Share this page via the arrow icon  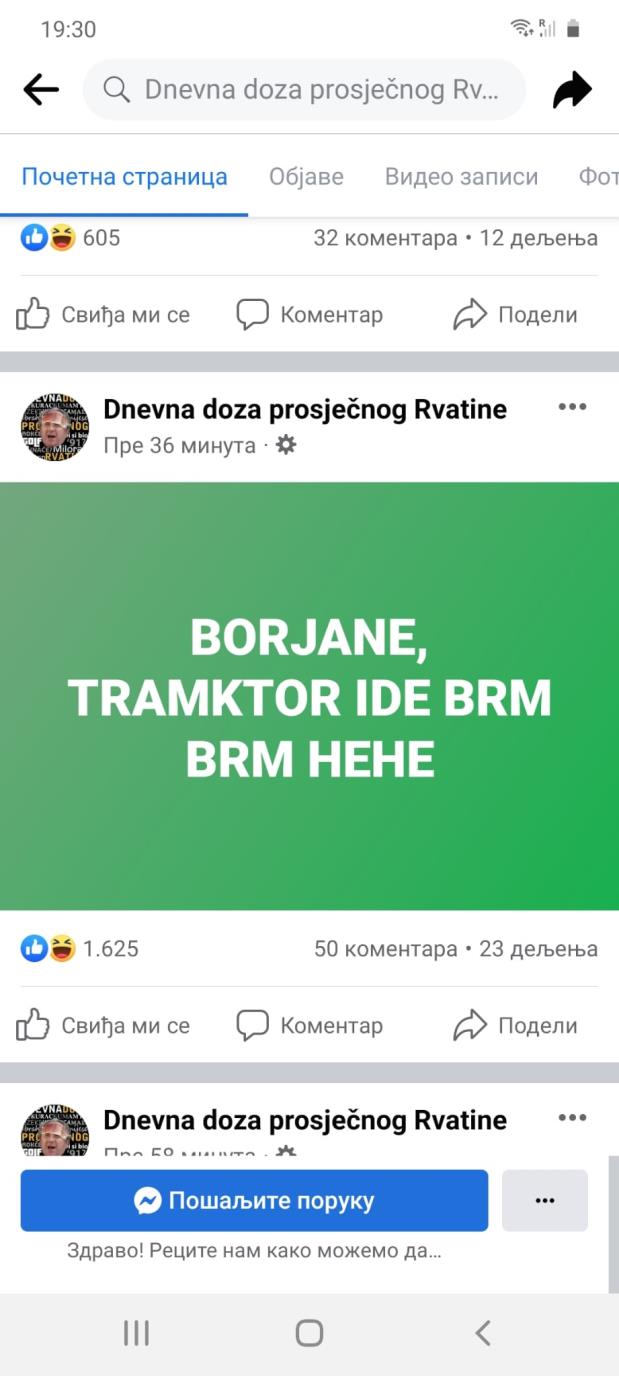(573, 91)
